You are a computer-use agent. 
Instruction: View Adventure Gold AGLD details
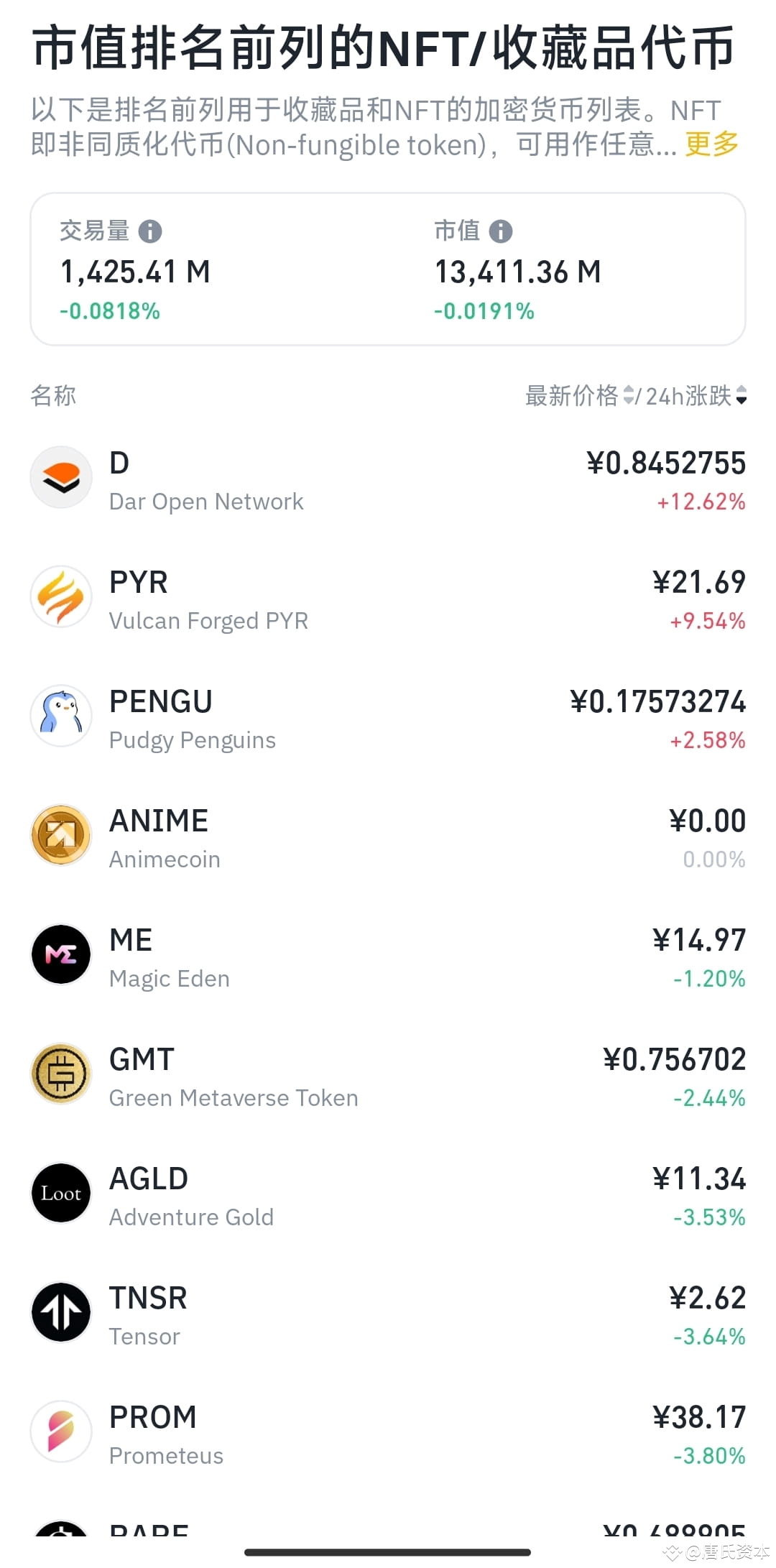pos(388,1194)
